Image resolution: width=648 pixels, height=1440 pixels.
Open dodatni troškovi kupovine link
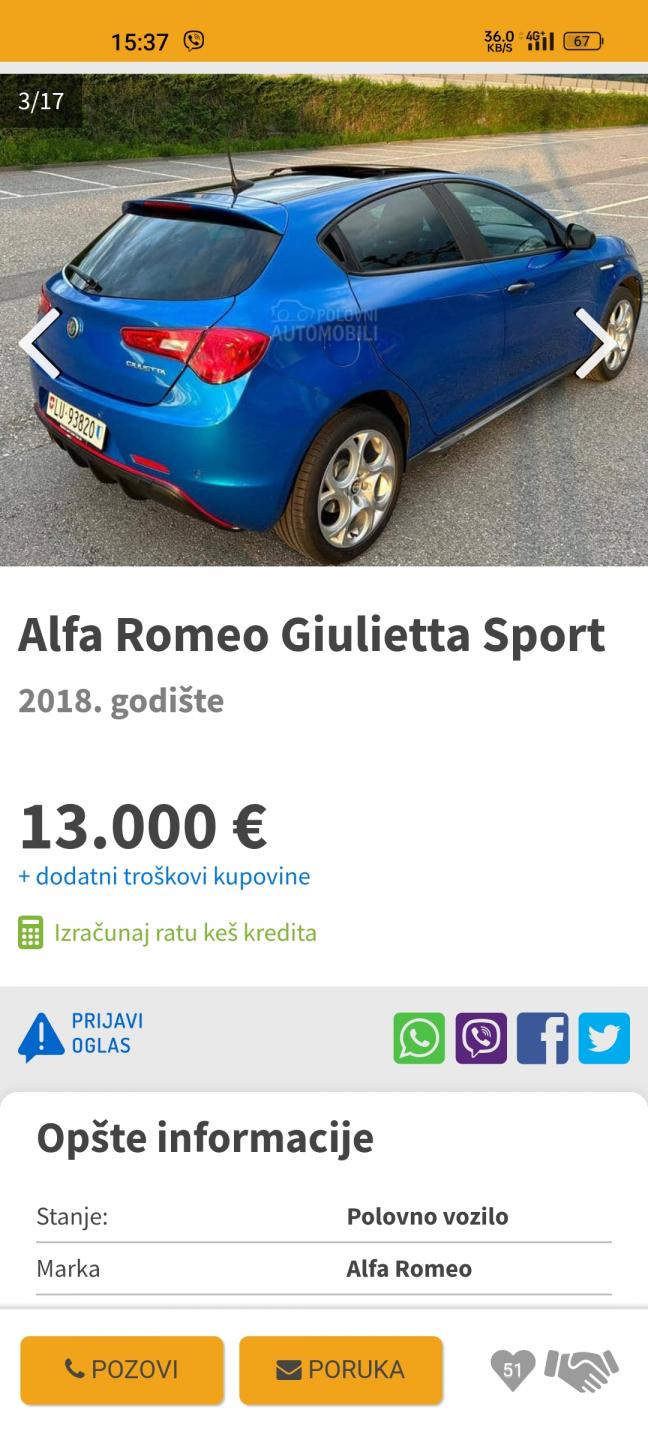point(164,877)
